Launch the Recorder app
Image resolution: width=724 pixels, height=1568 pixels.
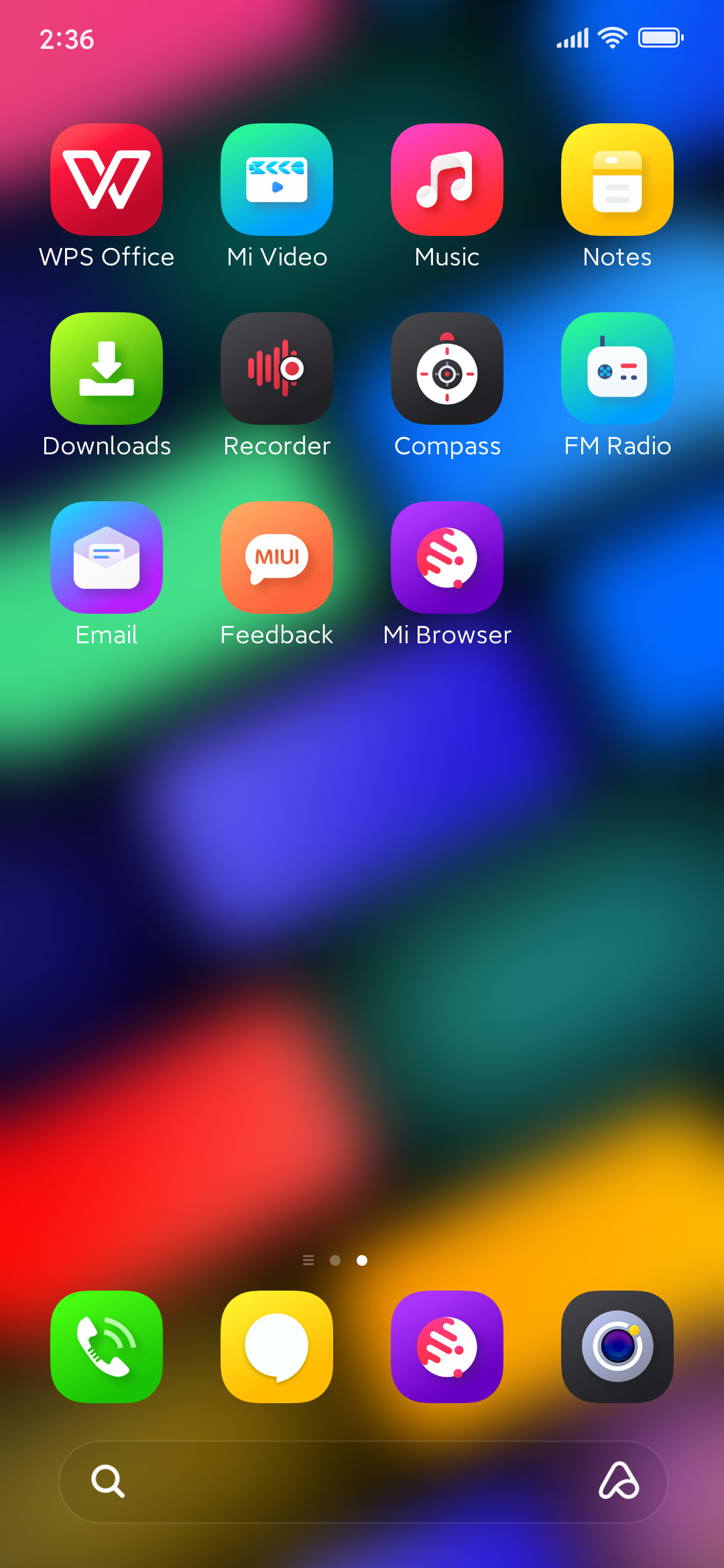277,369
